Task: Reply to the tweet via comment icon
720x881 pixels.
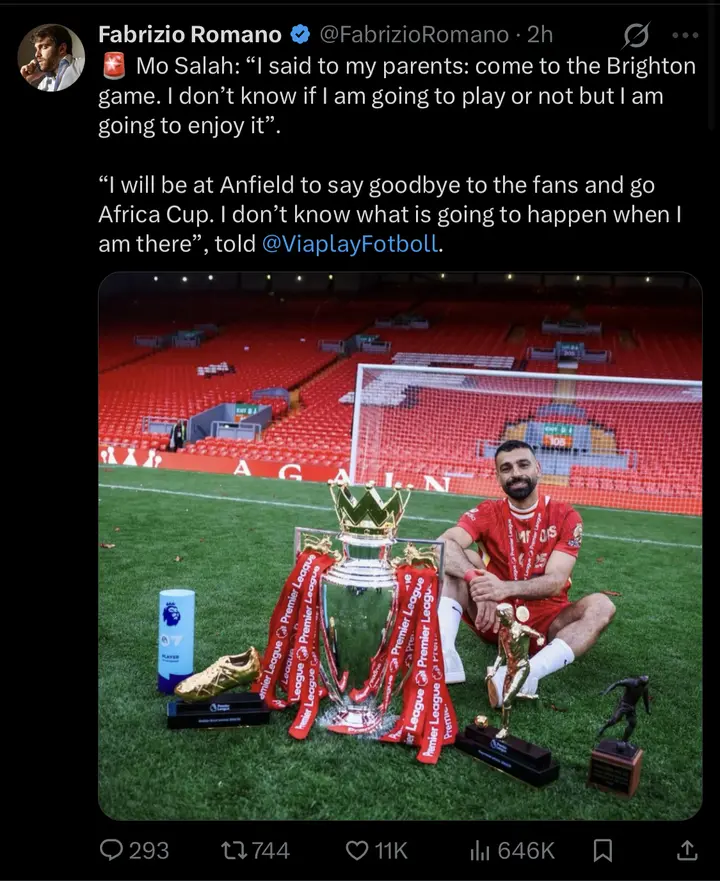Action: 112,850
